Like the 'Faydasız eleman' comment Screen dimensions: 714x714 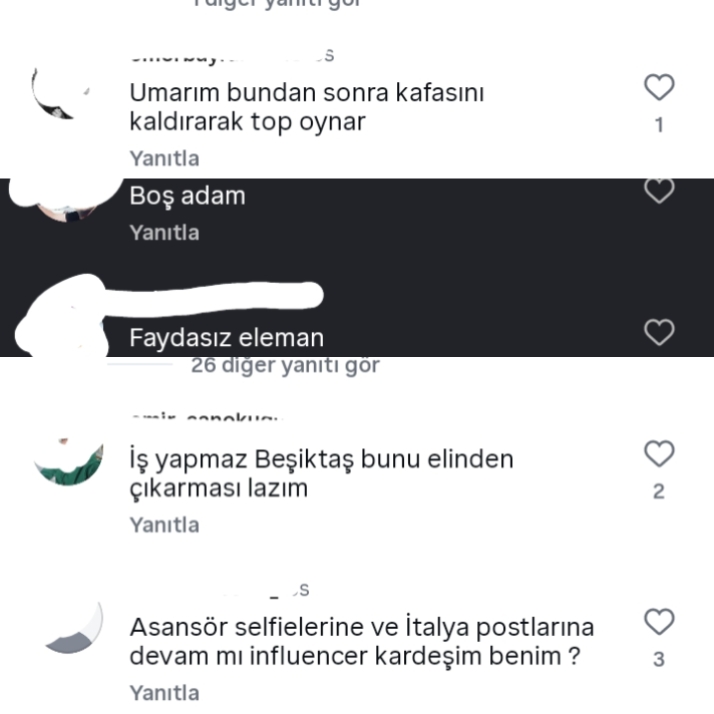[659, 332]
